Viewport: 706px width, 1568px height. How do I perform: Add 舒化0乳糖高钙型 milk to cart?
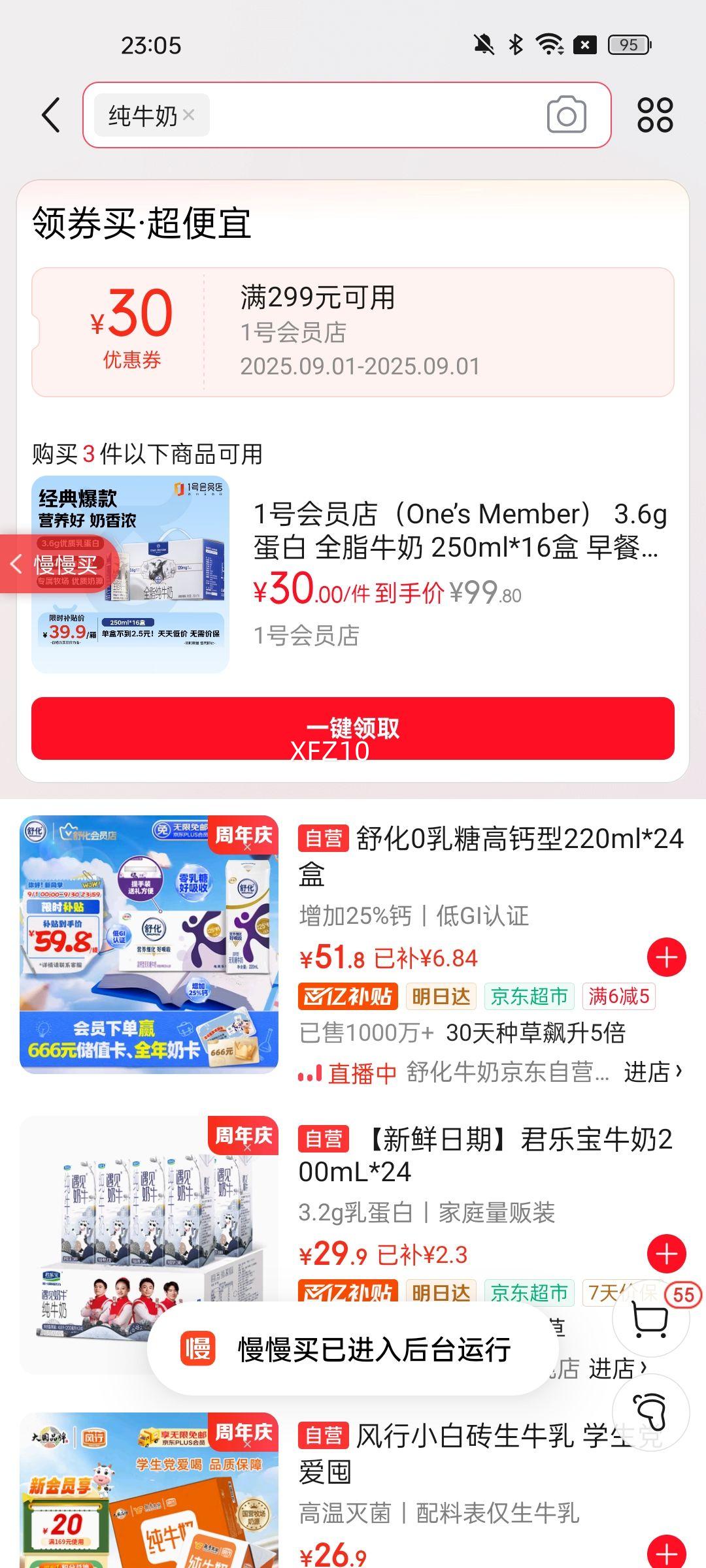tap(666, 958)
